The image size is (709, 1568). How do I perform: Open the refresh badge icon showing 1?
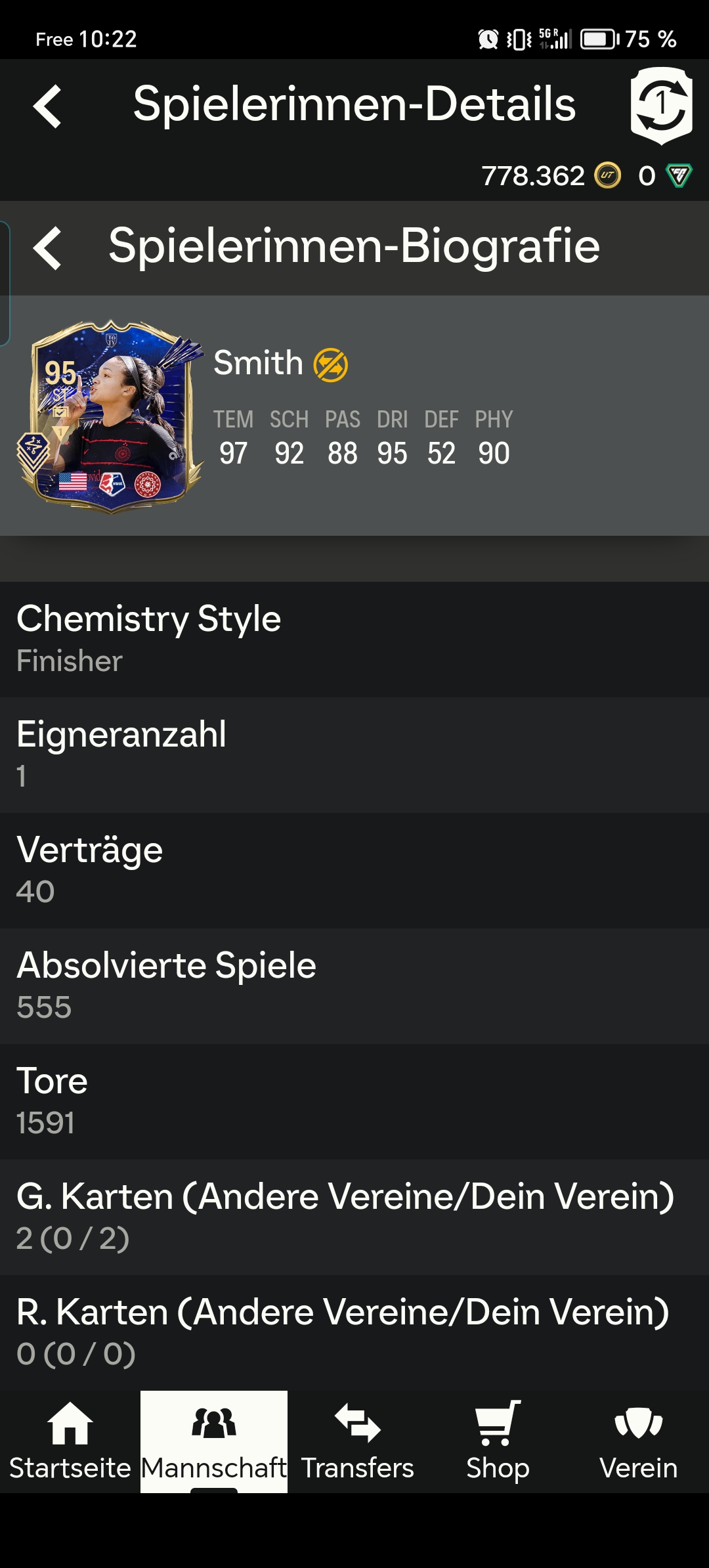(661, 105)
